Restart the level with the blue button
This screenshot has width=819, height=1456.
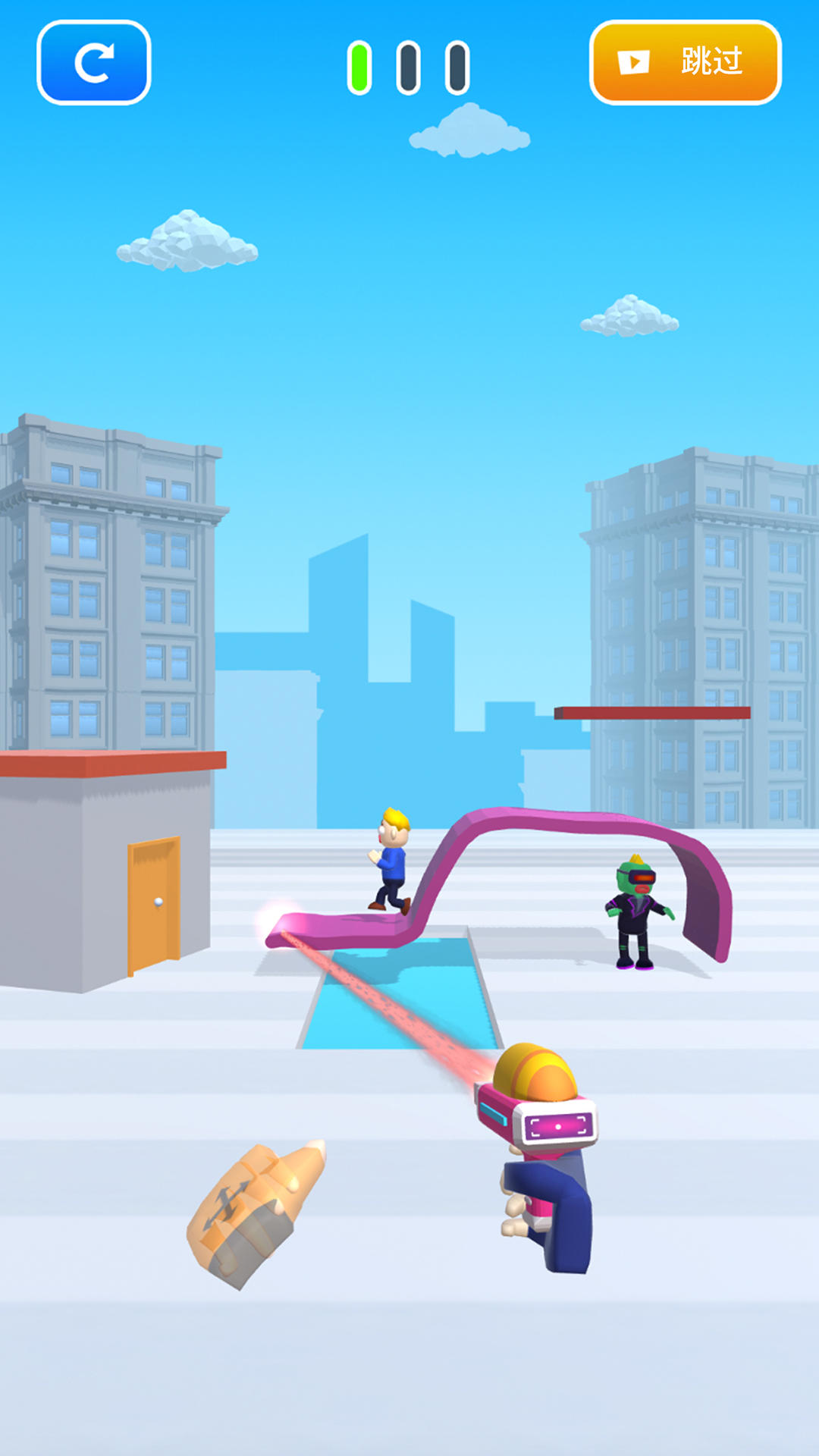tap(94, 63)
